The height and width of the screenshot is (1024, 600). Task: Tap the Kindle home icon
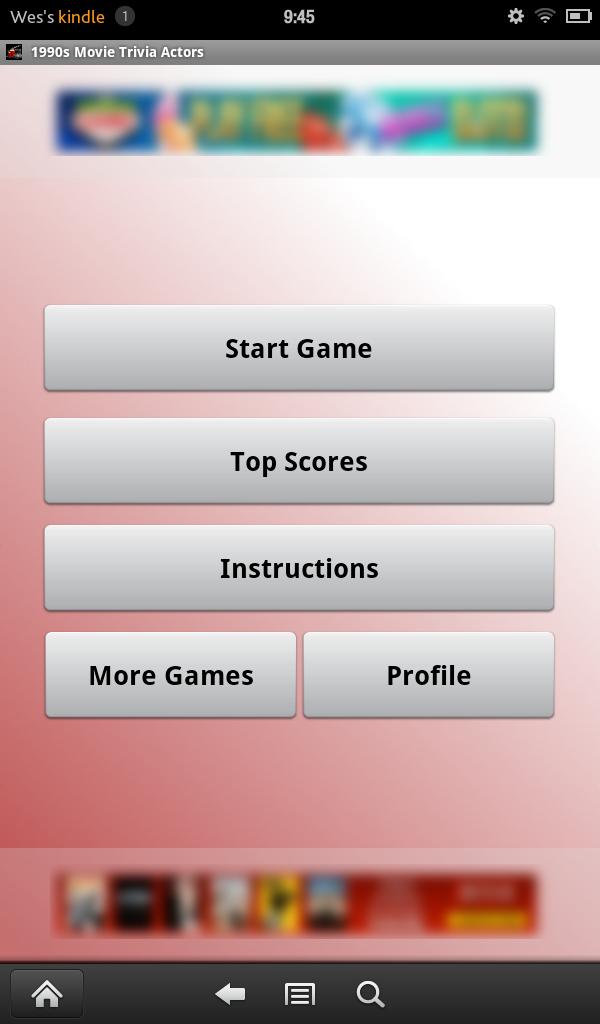(x=47, y=994)
